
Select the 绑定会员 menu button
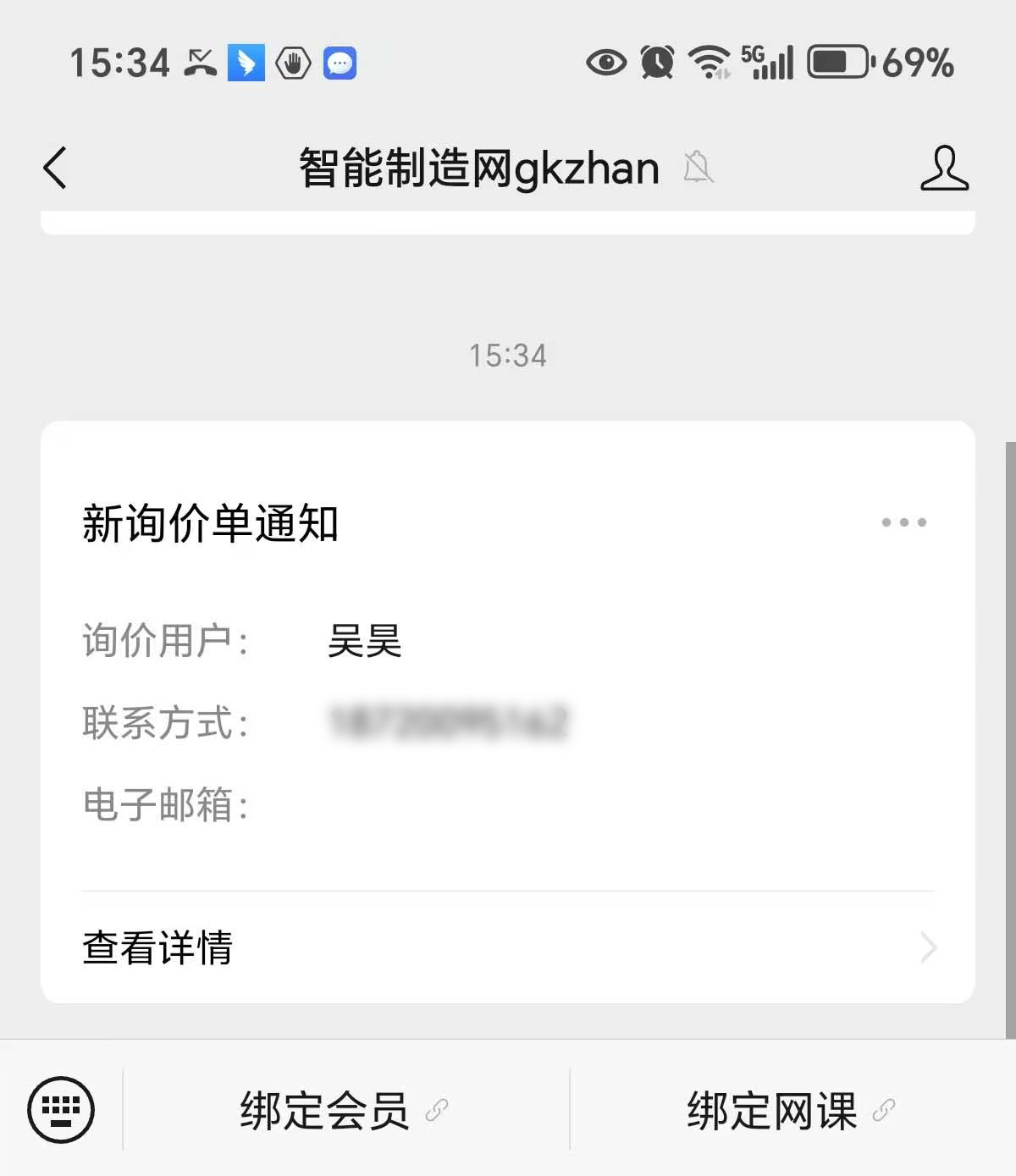345,1110
